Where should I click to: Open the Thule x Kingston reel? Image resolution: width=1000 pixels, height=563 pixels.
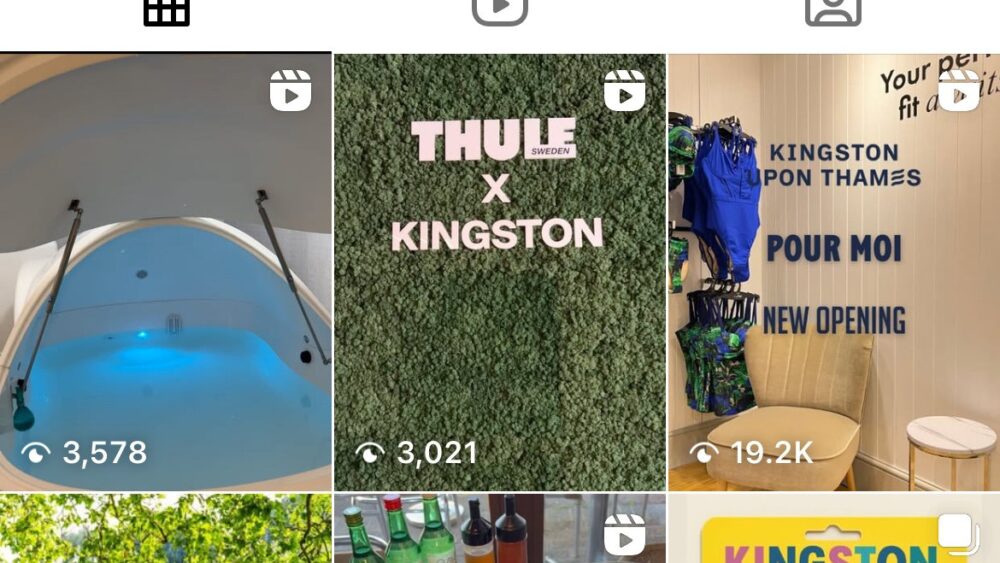pos(499,272)
